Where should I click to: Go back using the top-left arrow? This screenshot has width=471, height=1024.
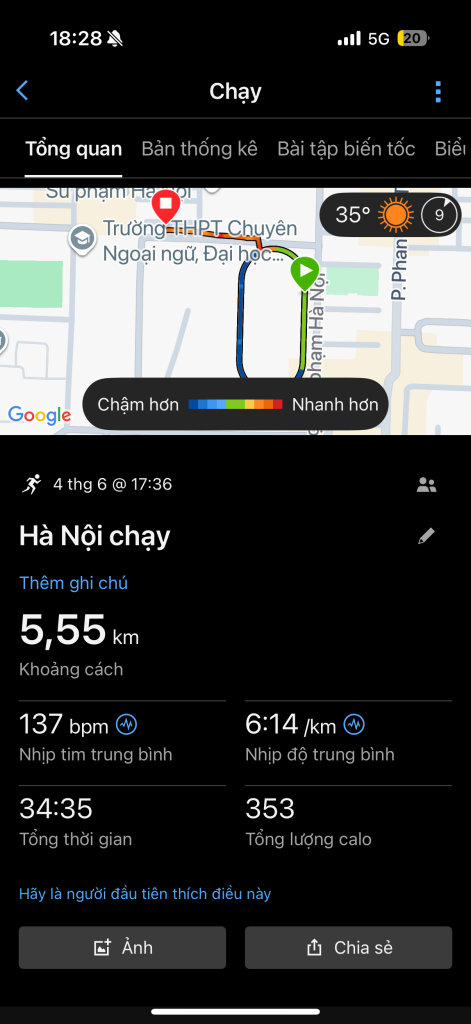coord(22,91)
